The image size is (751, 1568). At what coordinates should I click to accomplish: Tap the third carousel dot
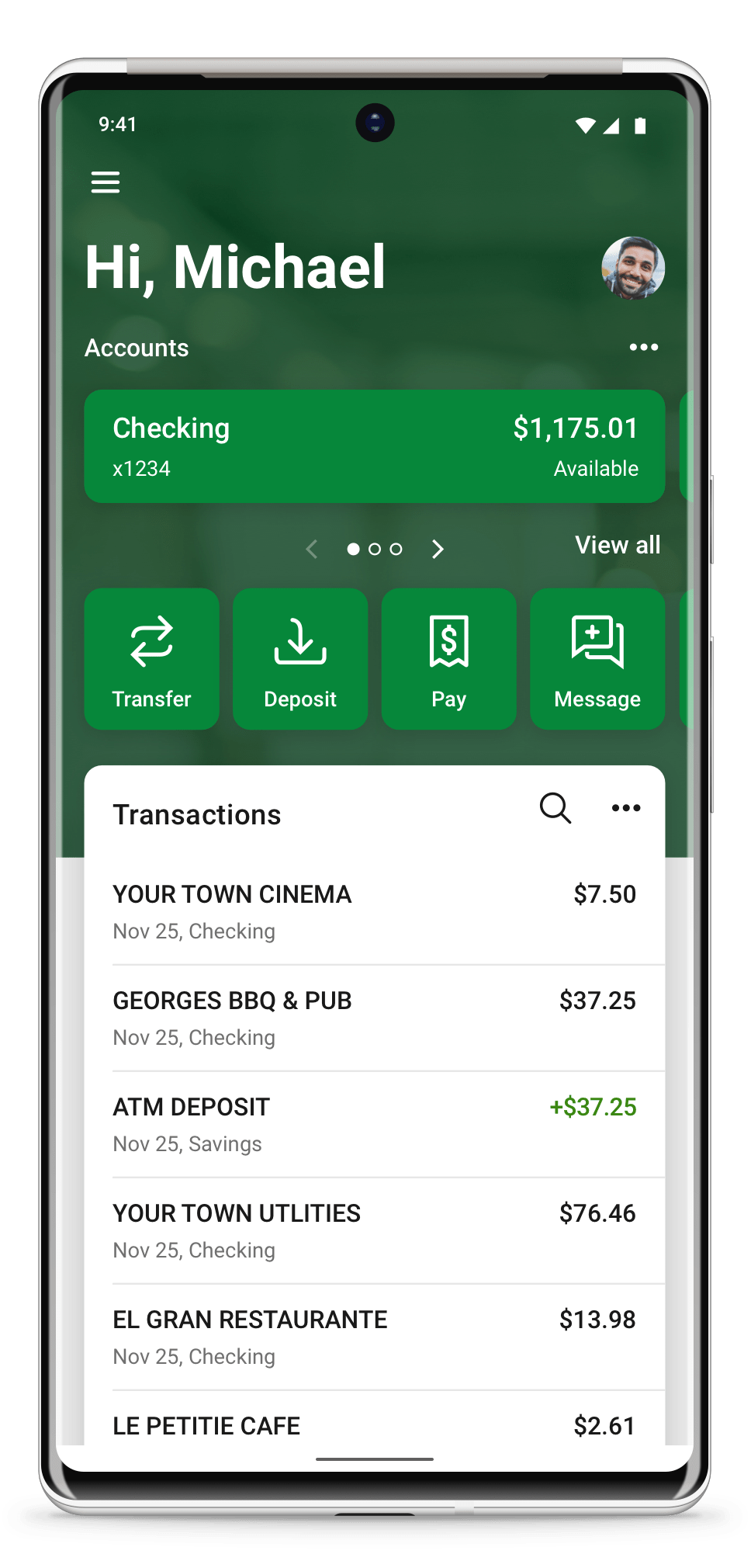(396, 549)
